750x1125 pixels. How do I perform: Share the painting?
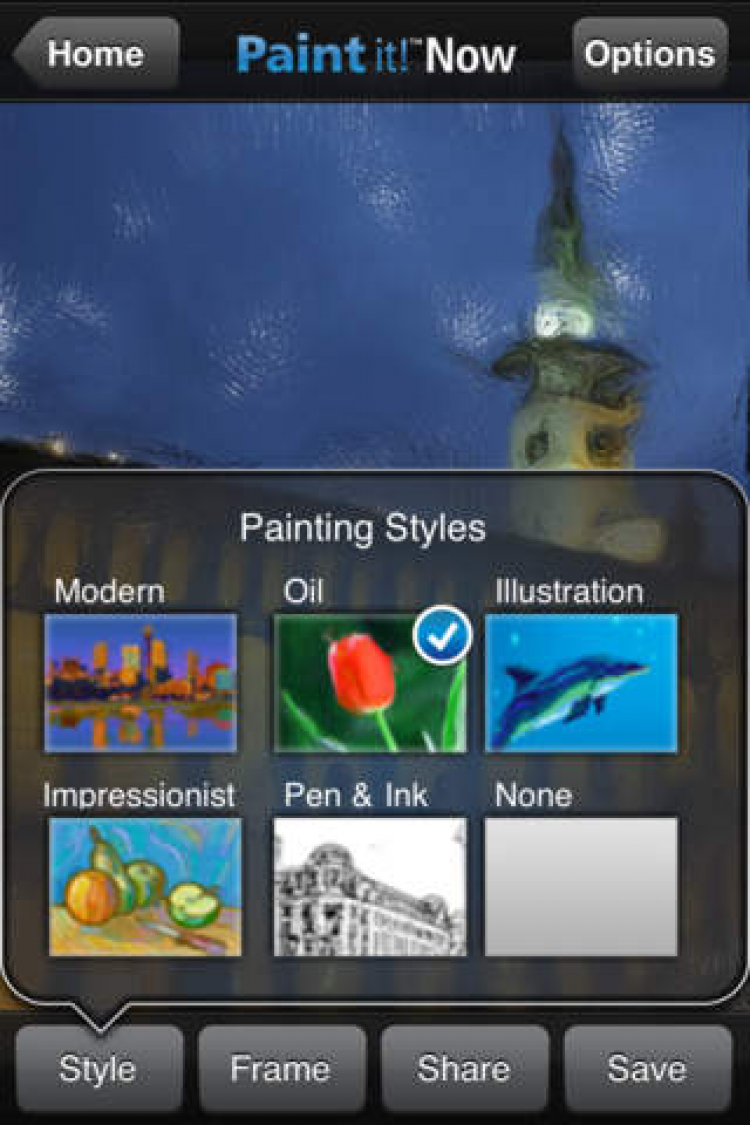pyautogui.click(x=464, y=1069)
